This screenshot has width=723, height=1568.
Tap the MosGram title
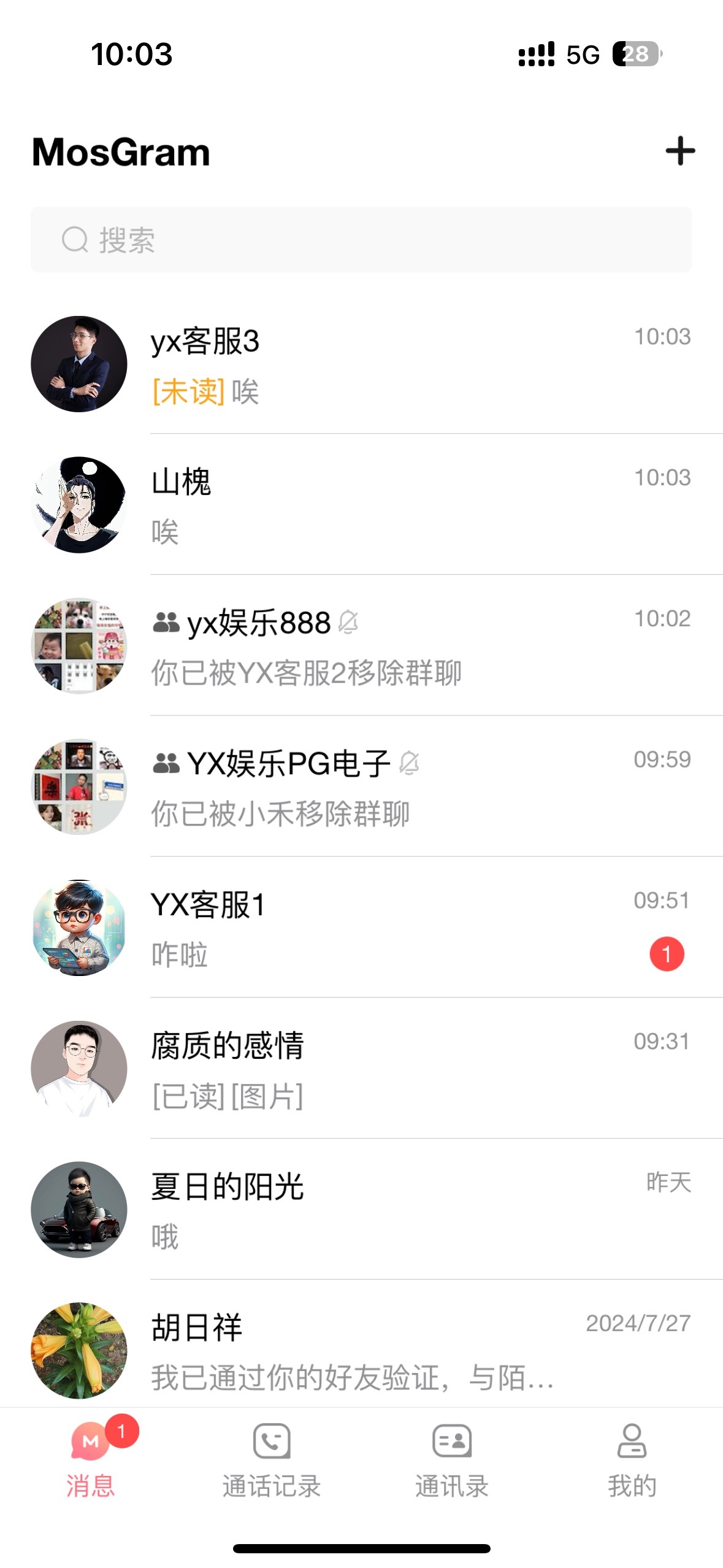(x=120, y=152)
